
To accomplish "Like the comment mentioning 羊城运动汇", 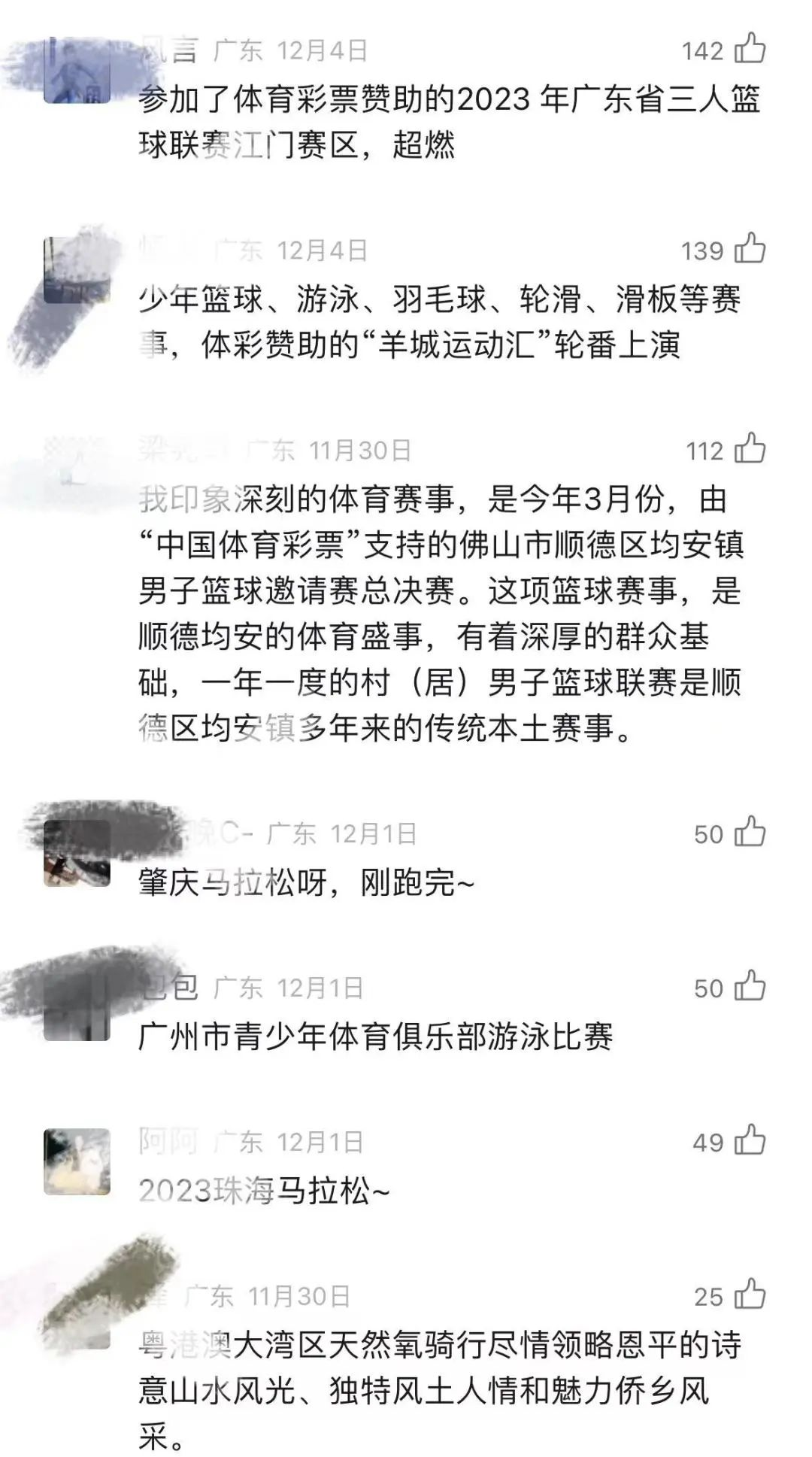I will point(749,249).
